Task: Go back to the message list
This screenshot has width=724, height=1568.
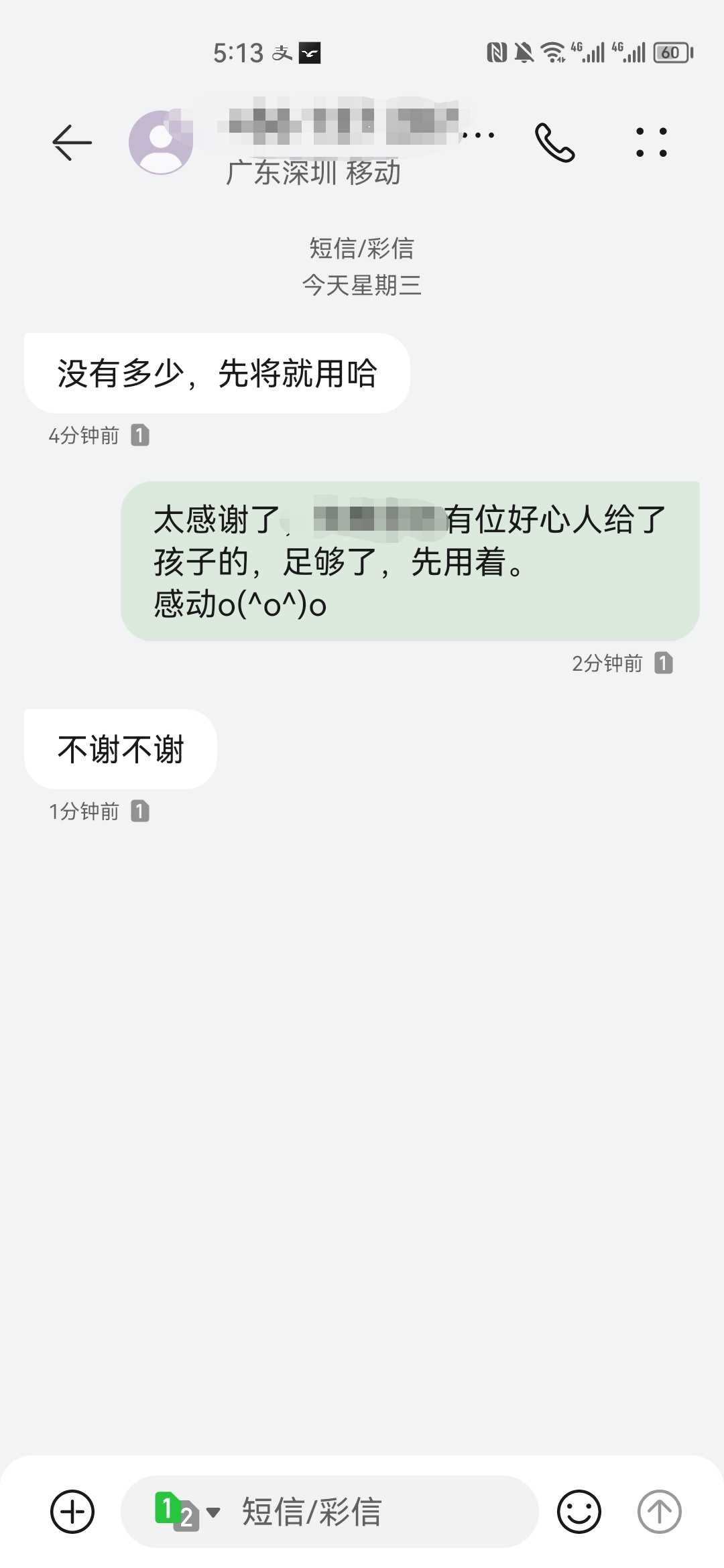Action: point(72,142)
